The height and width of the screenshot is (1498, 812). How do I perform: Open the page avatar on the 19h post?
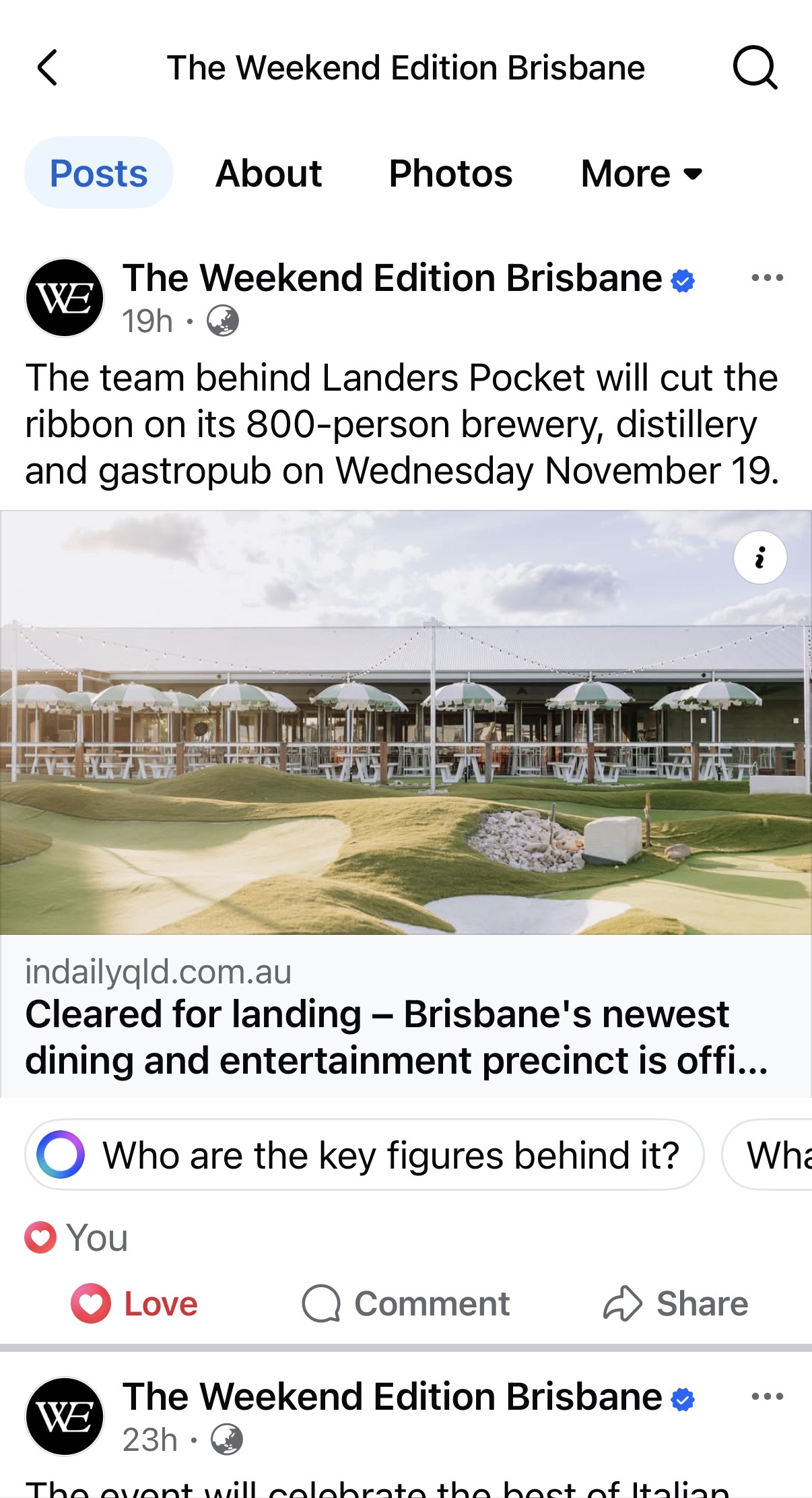click(x=65, y=298)
